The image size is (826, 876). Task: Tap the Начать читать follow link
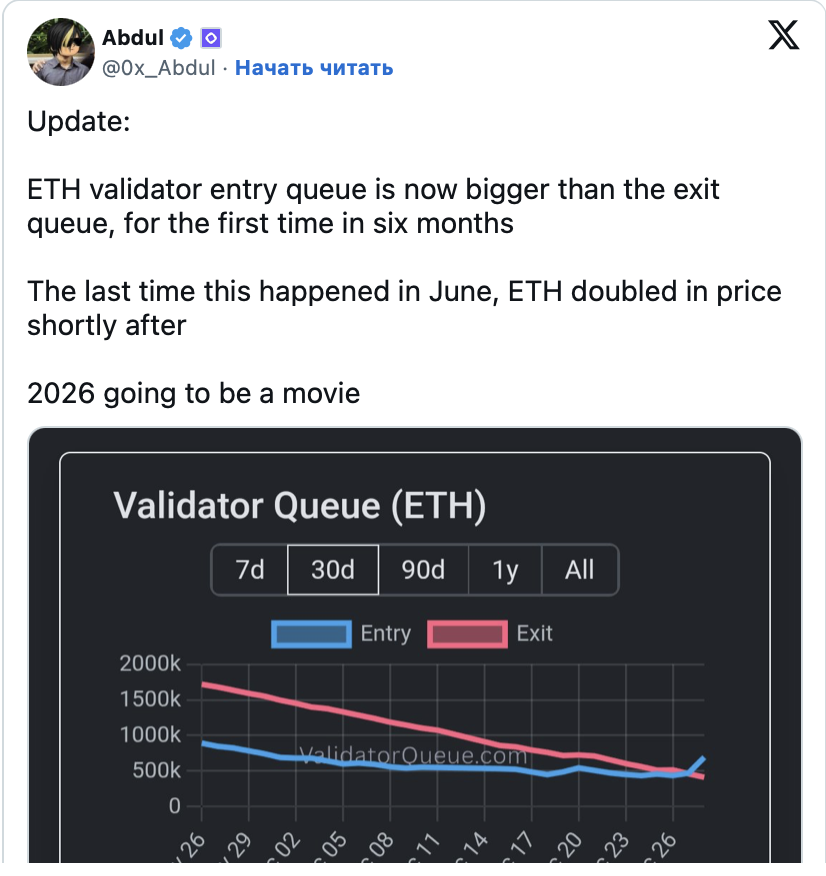[314, 68]
